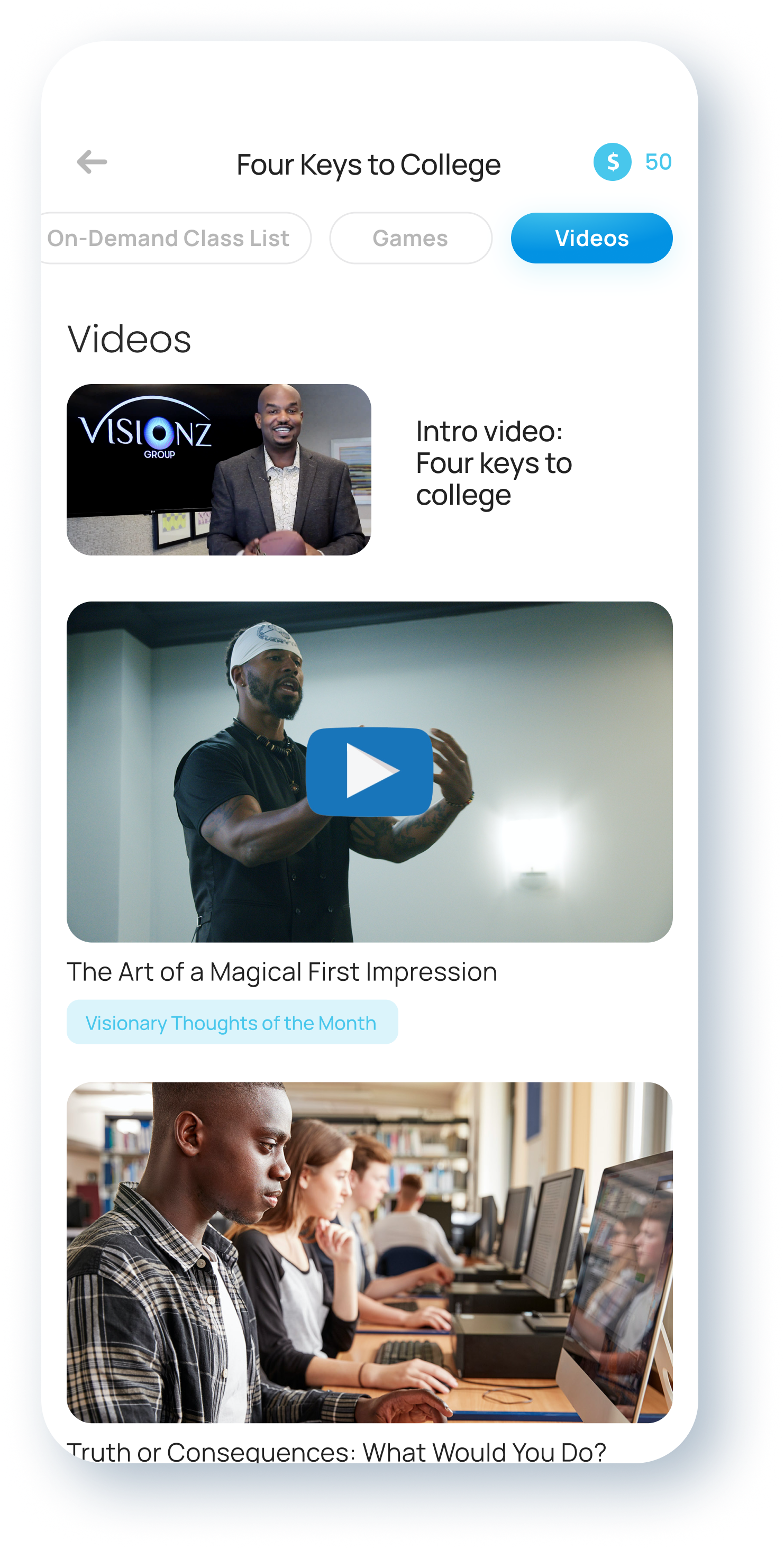Open the coin balance showing 50
The image size is (784, 1549).
(632, 162)
